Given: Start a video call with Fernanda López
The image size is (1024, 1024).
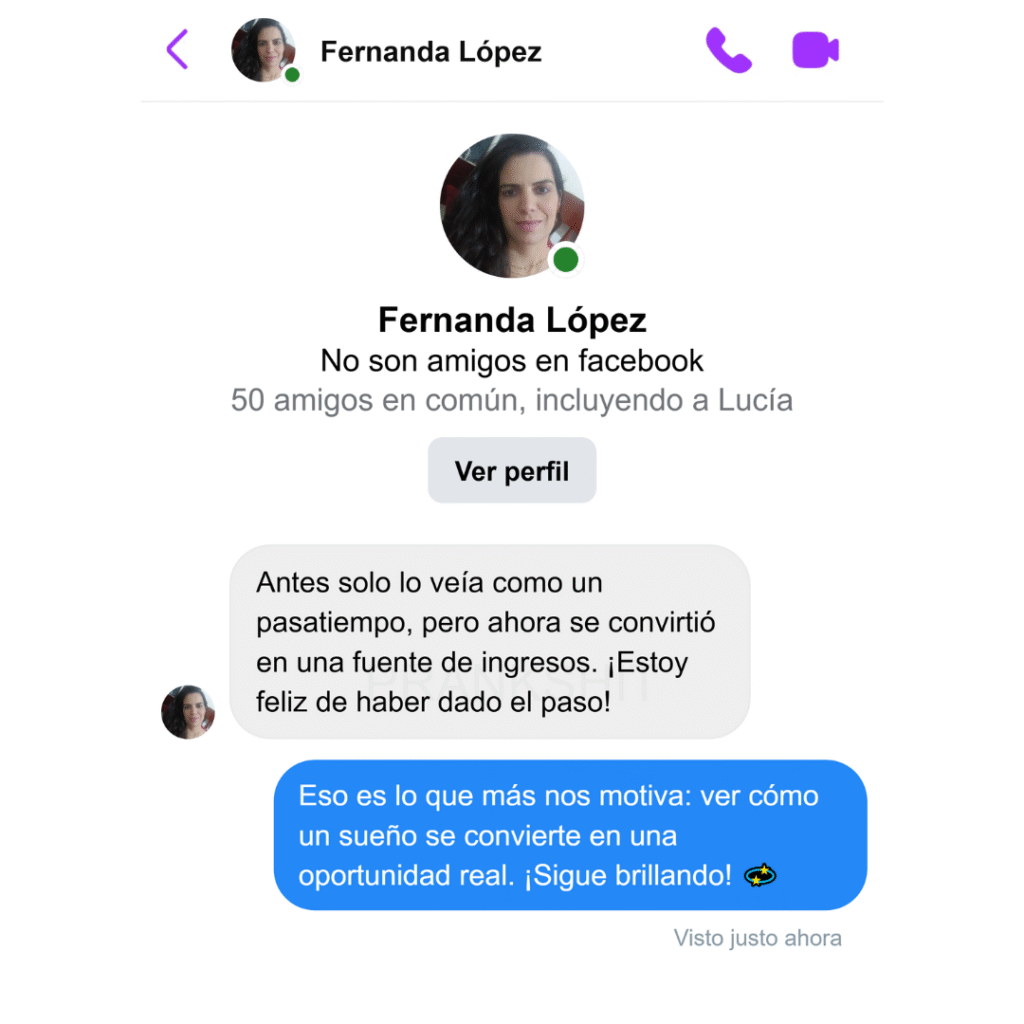Looking at the screenshot, I should (815, 50).
